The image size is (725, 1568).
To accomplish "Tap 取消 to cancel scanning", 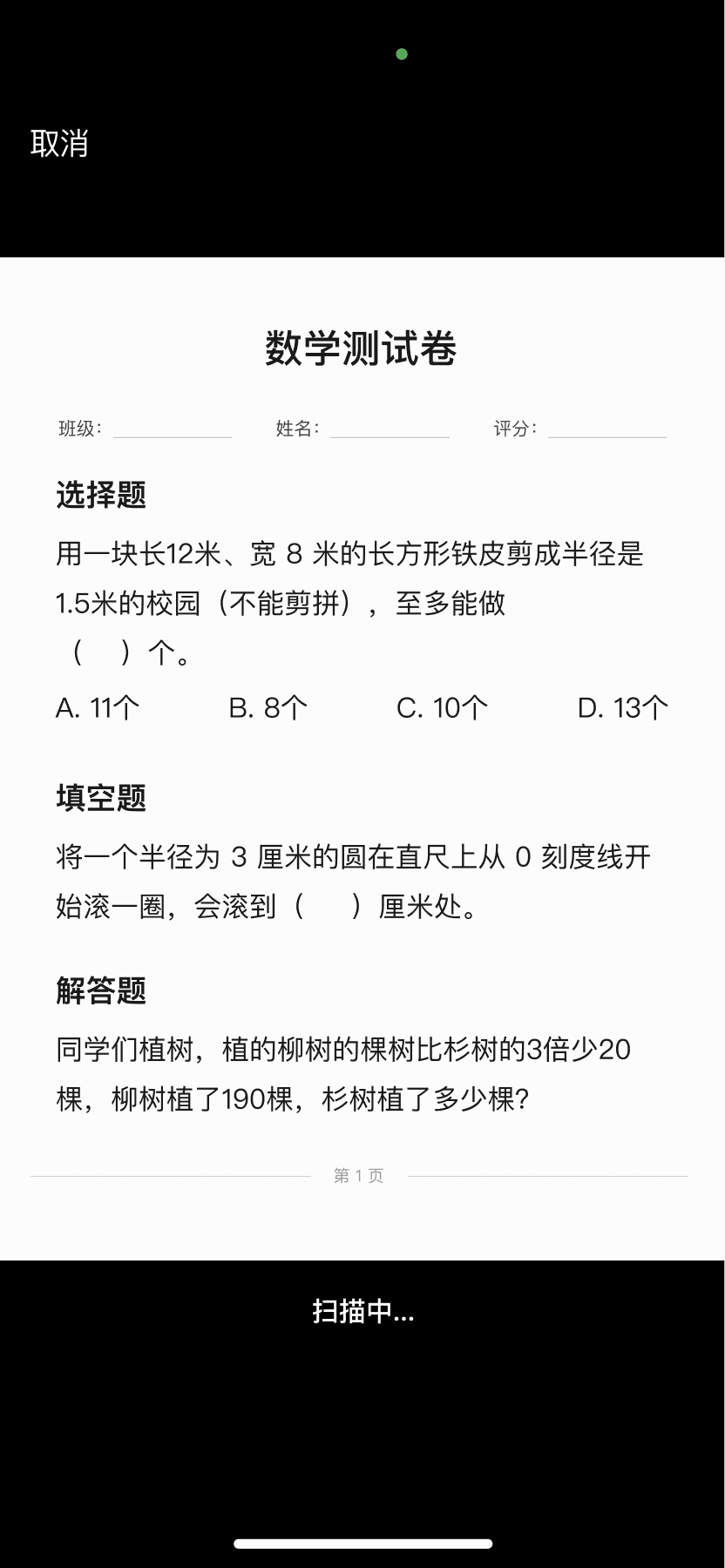I will click(x=59, y=144).
